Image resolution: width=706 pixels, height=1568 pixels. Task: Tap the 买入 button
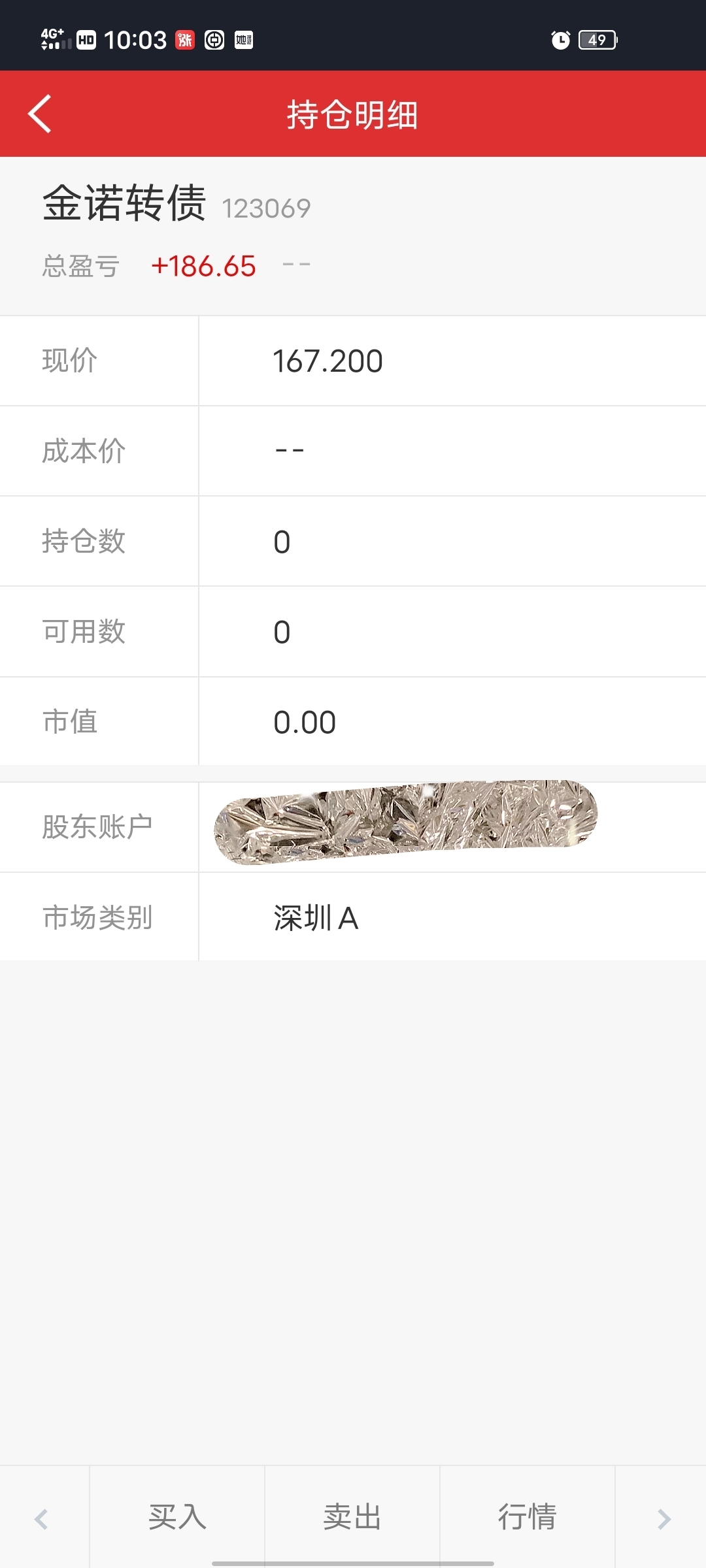177,1516
